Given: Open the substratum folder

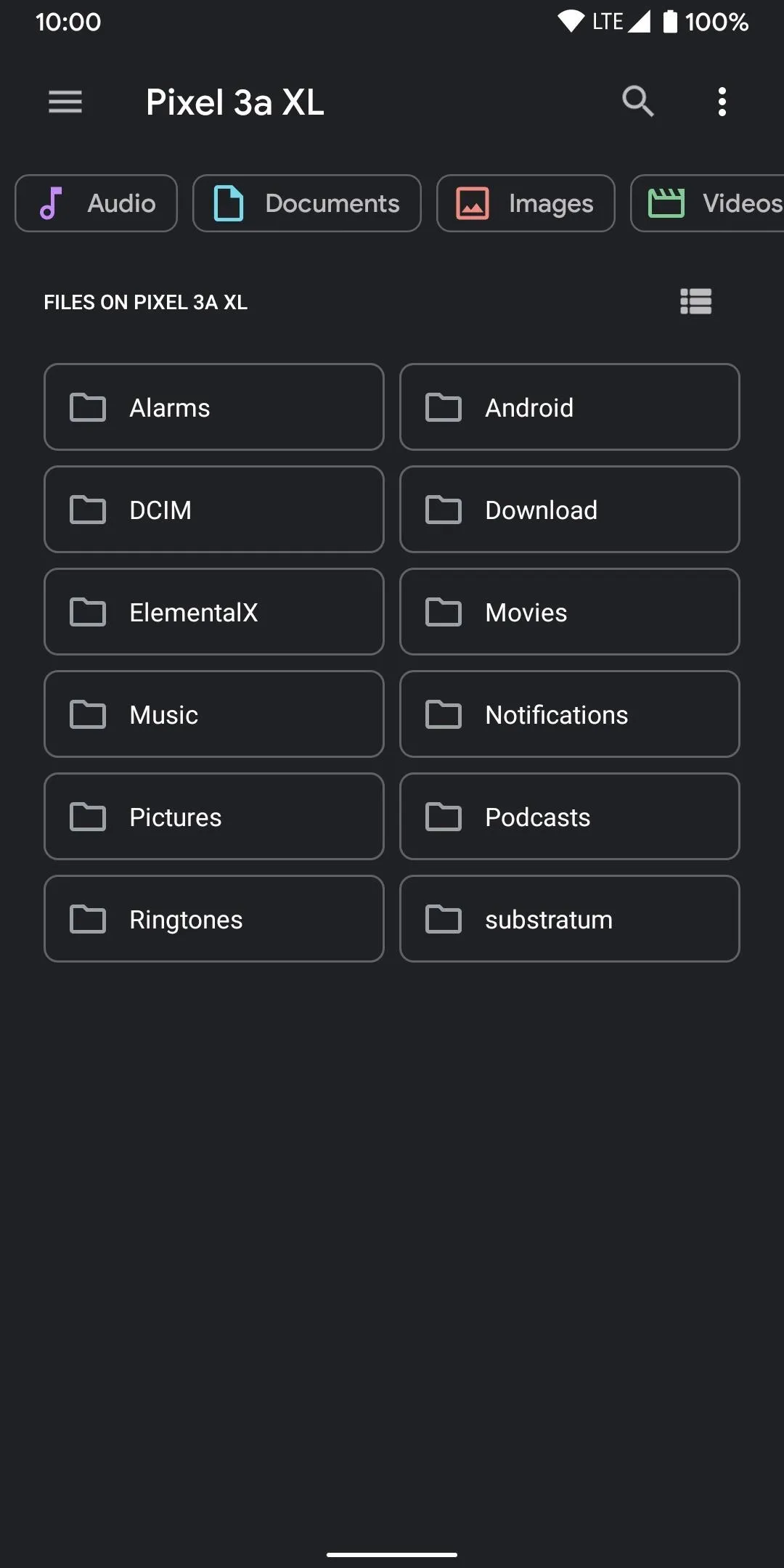Looking at the screenshot, I should (570, 919).
